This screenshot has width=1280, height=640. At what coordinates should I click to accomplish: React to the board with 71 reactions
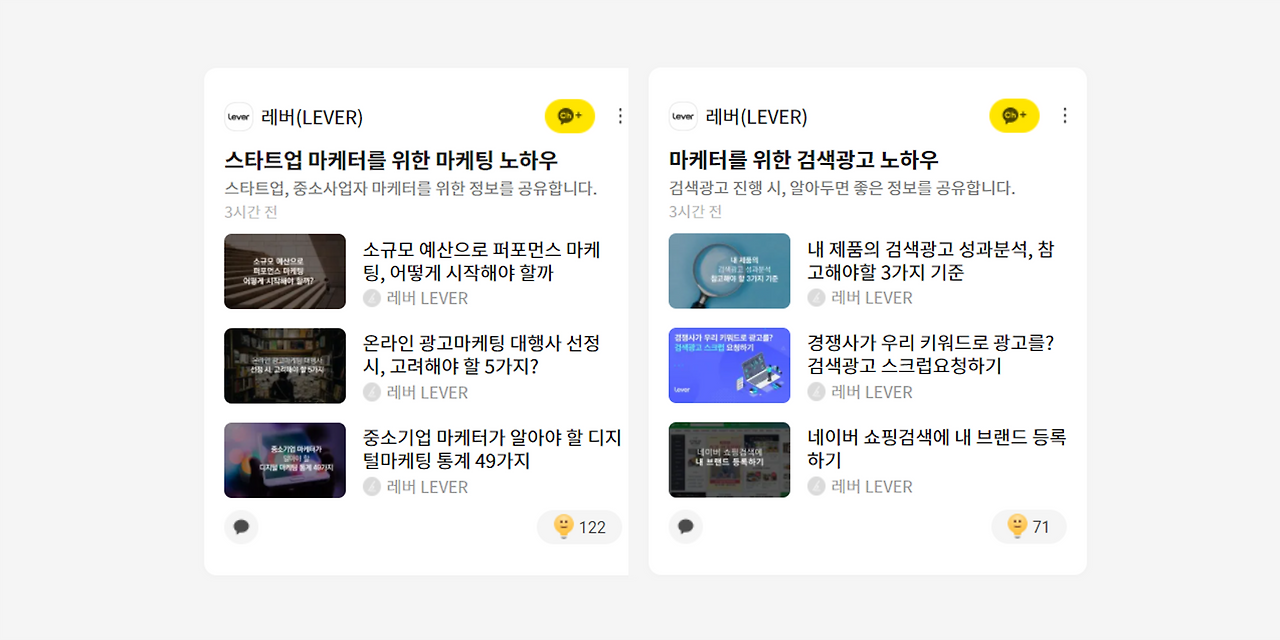click(x=1029, y=527)
